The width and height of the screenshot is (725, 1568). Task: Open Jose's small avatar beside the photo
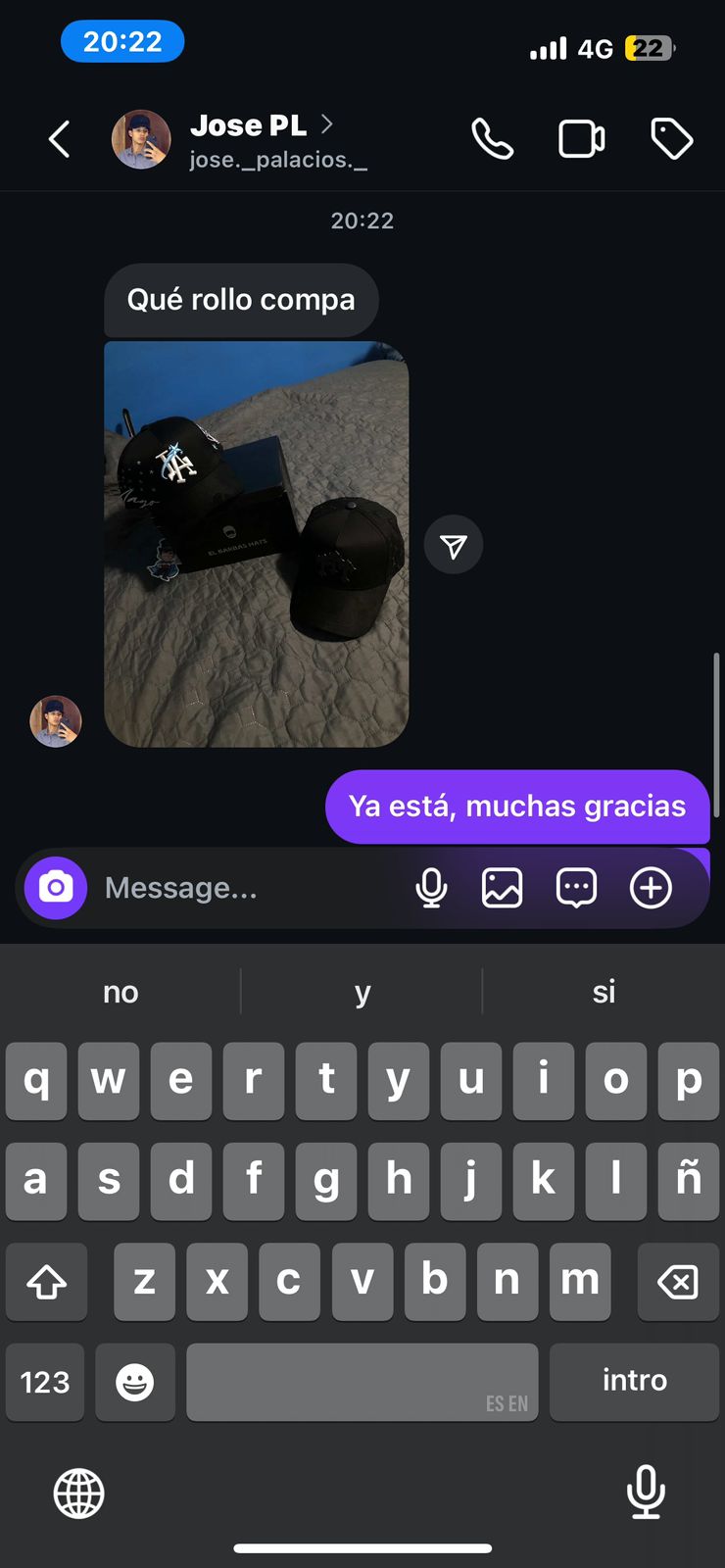56,721
